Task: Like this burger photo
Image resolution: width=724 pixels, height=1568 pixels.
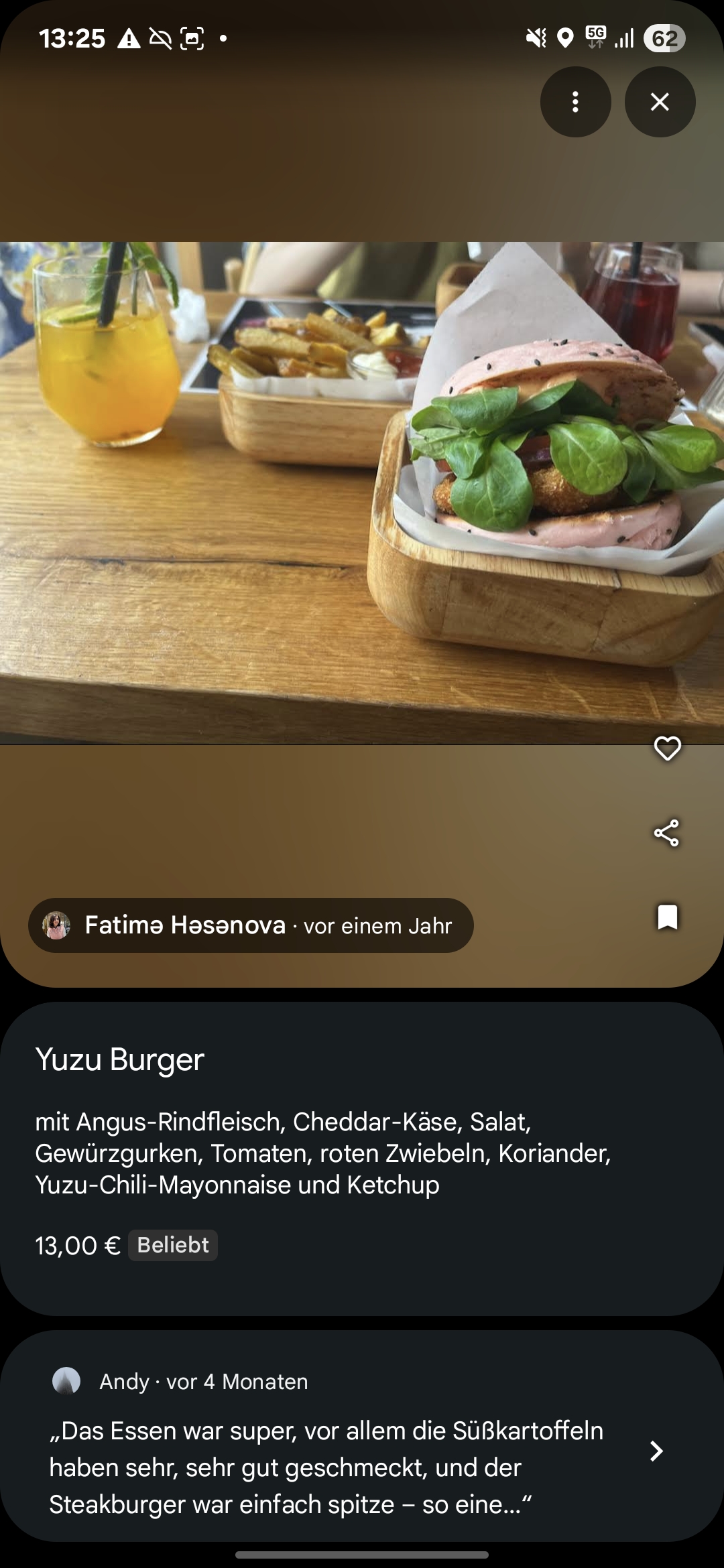Action: coord(667,748)
